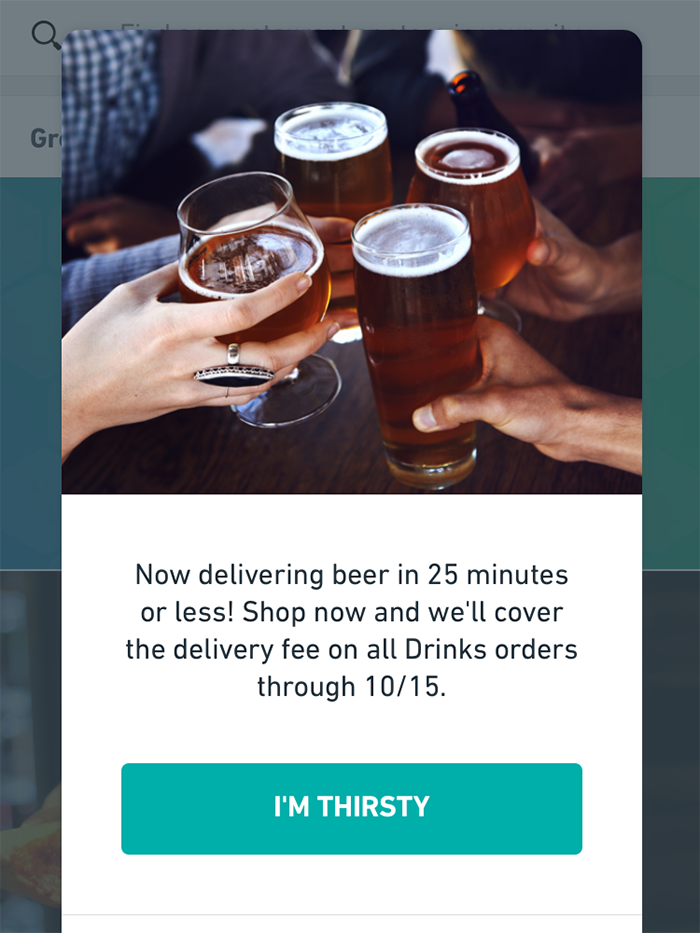The height and width of the screenshot is (933, 700).
Task: Tap the I'M THIRSTY button
Action: coord(351,808)
